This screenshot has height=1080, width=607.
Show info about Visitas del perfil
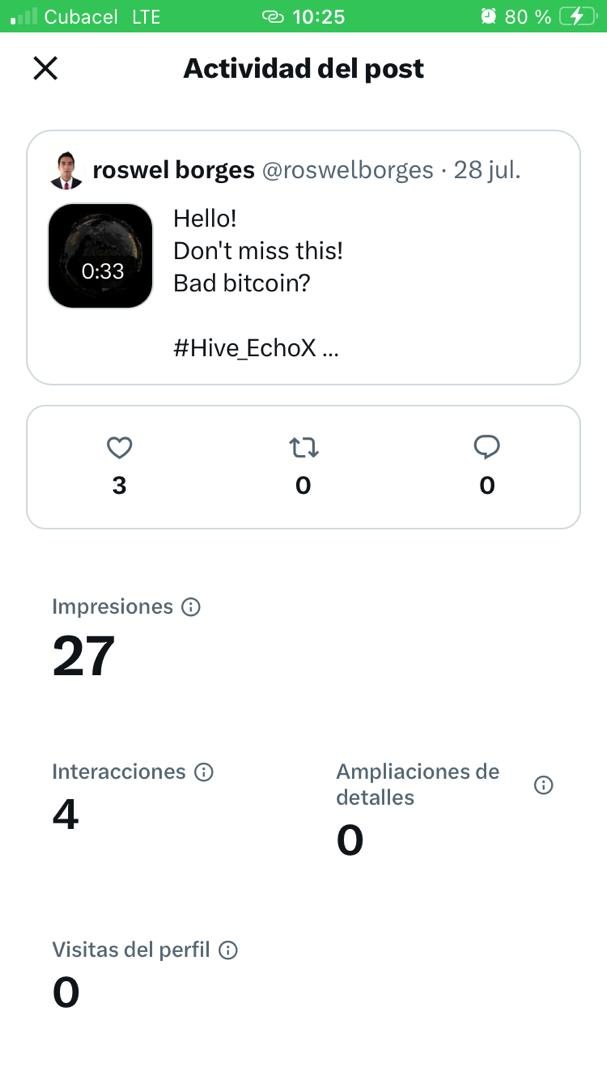point(228,951)
